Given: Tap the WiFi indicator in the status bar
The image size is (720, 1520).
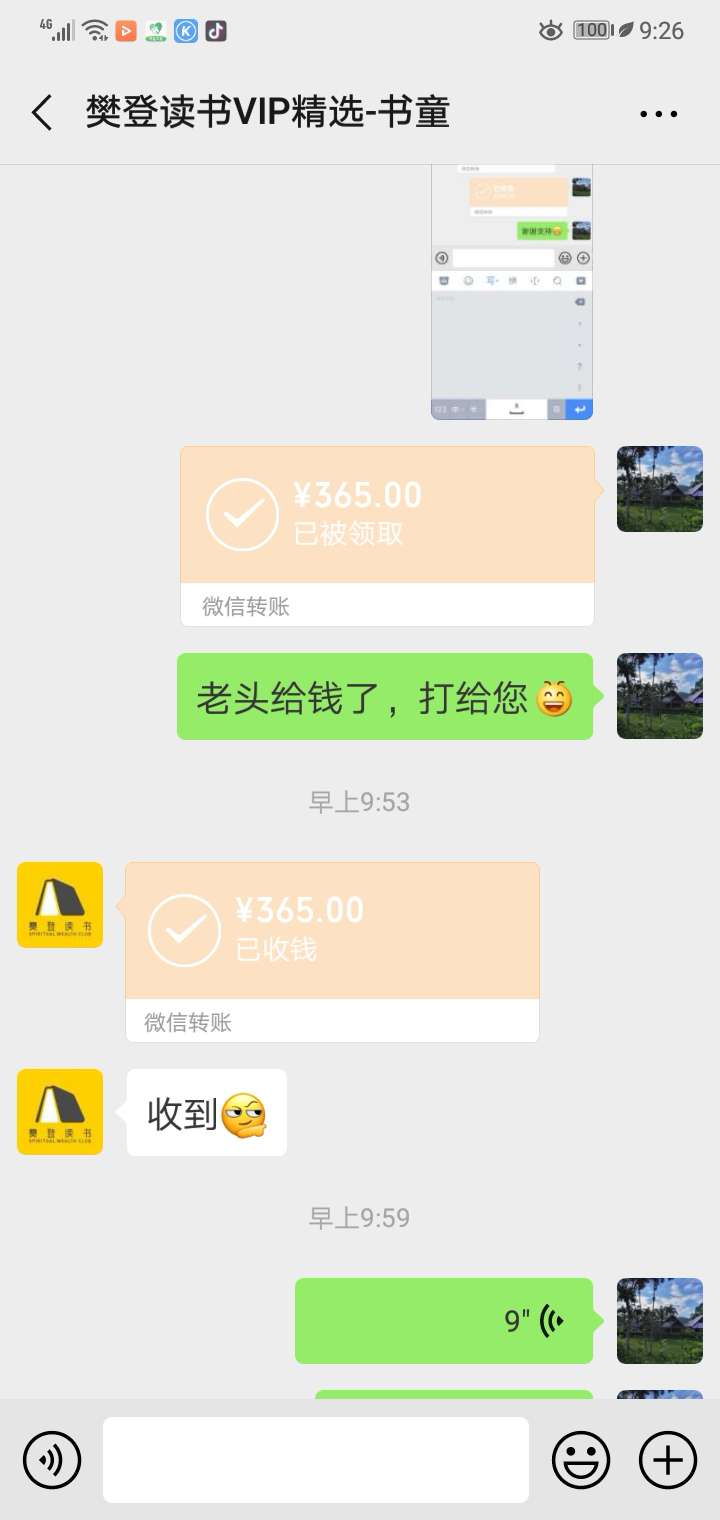Looking at the screenshot, I should (94, 27).
